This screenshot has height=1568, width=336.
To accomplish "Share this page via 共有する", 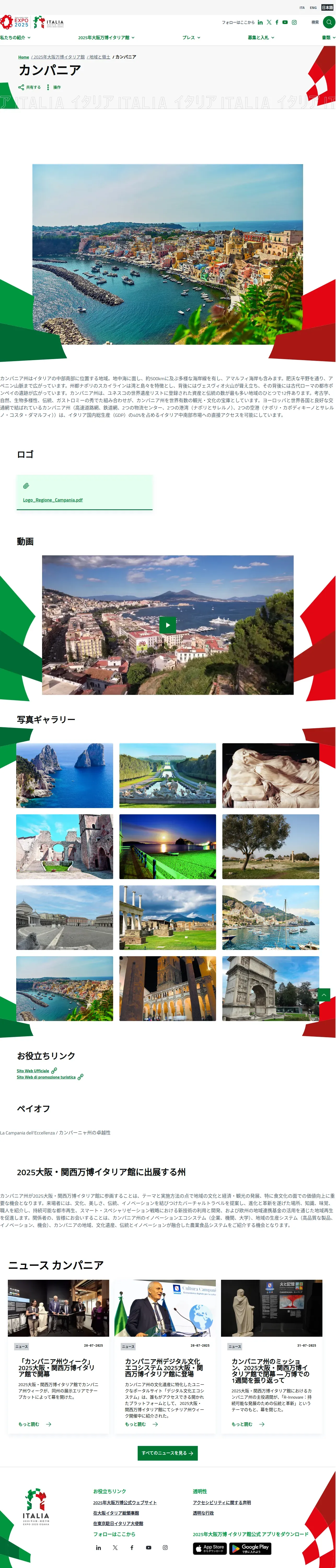I will tap(30, 87).
